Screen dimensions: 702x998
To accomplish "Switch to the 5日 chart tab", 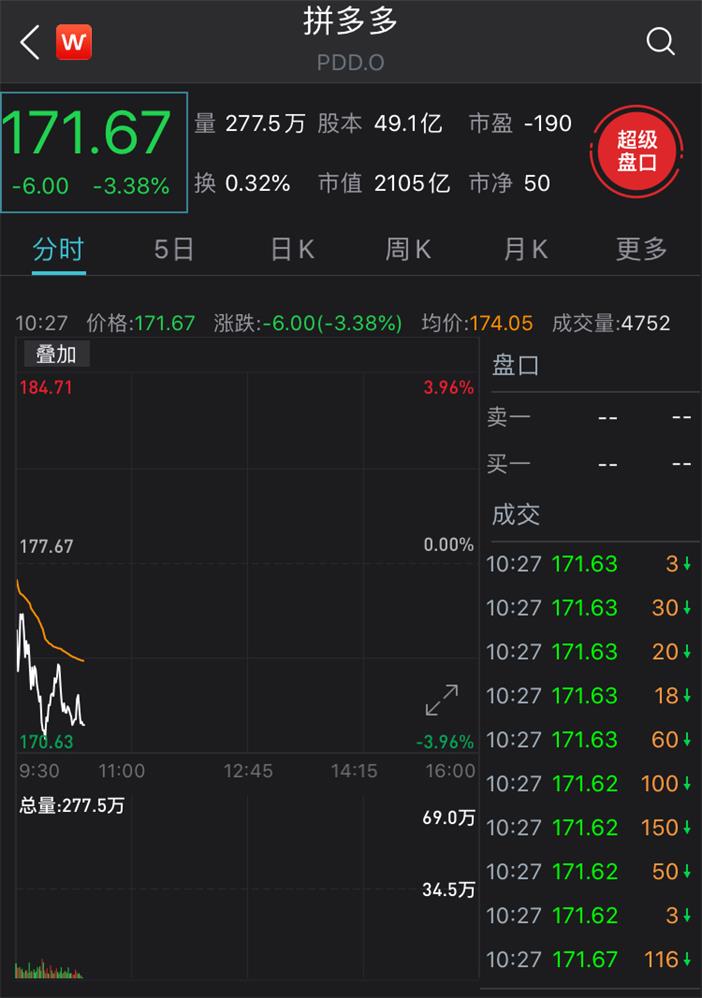I will (x=174, y=249).
